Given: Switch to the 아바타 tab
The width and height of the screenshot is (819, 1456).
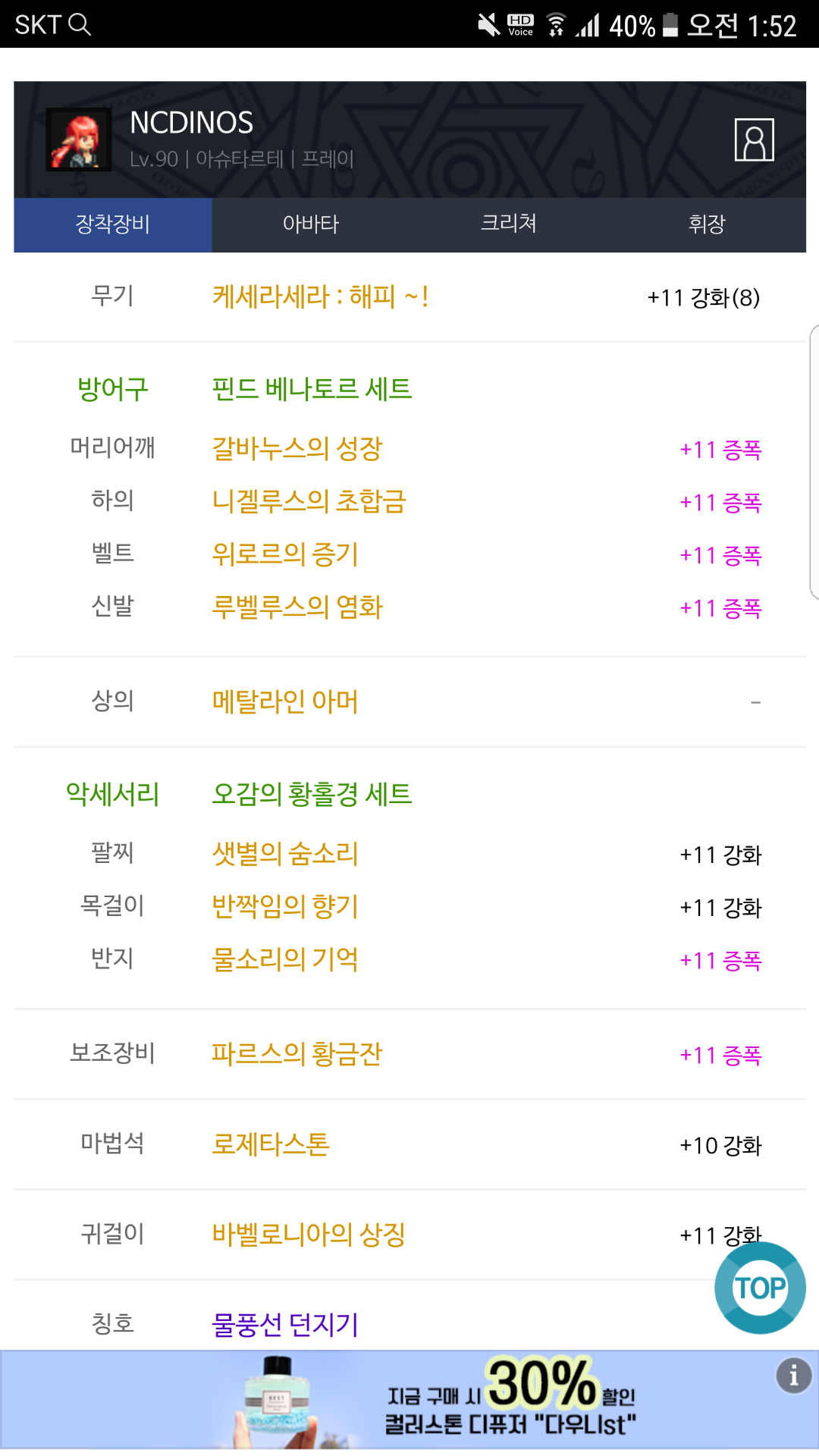Looking at the screenshot, I should point(311,224).
